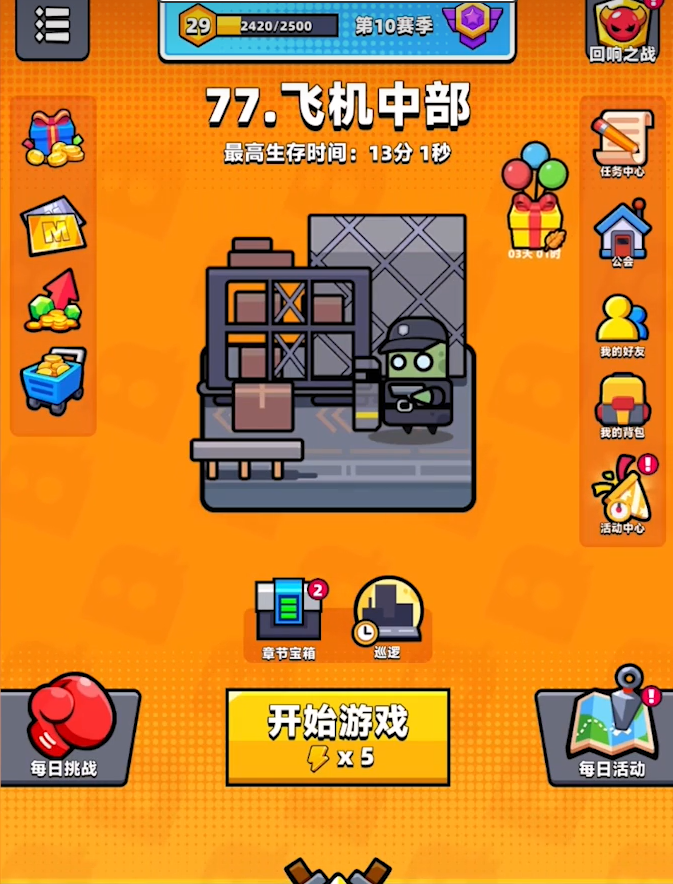This screenshot has width=673, height=884.
Task: Open the gift box with coins
Action: [x=53, y=138]
